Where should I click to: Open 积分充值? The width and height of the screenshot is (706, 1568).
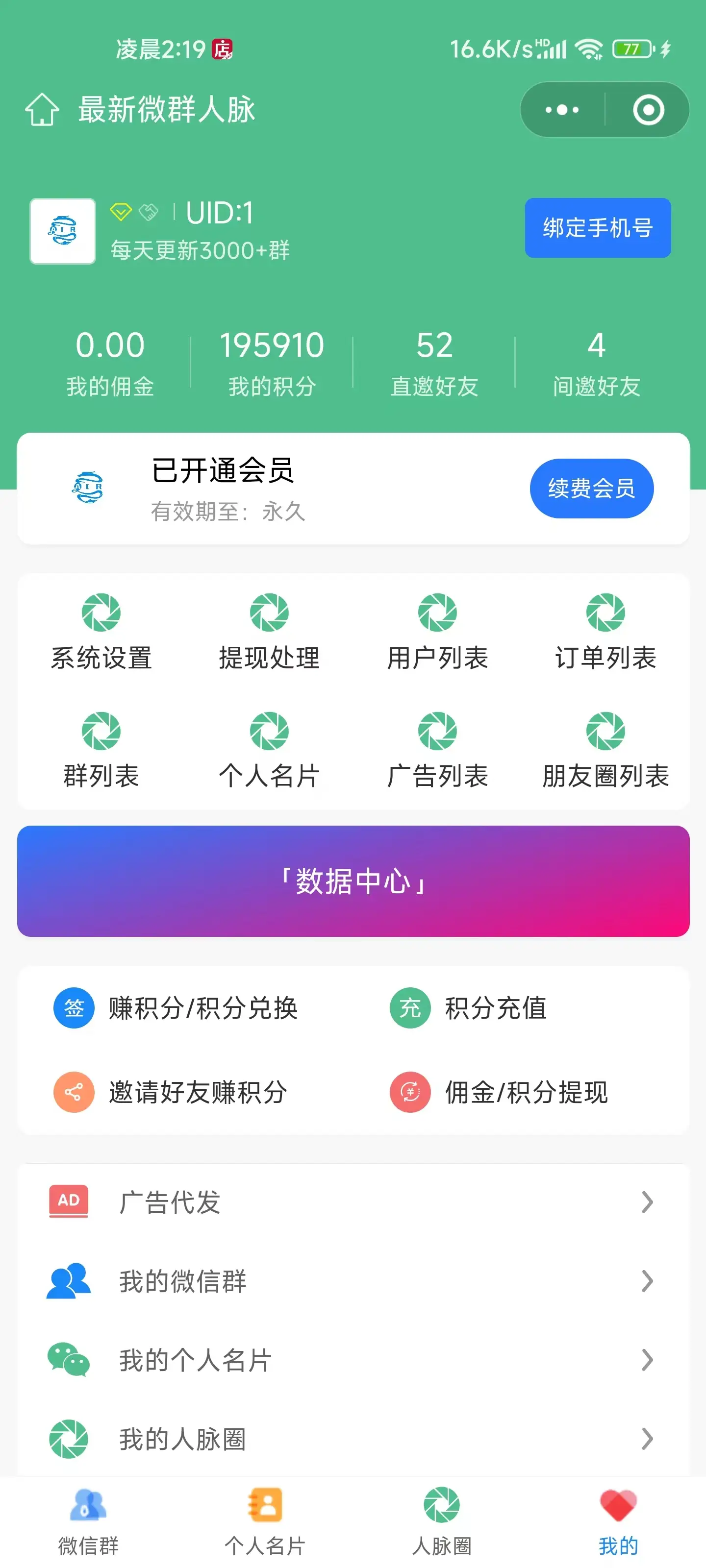[469, 1008]
